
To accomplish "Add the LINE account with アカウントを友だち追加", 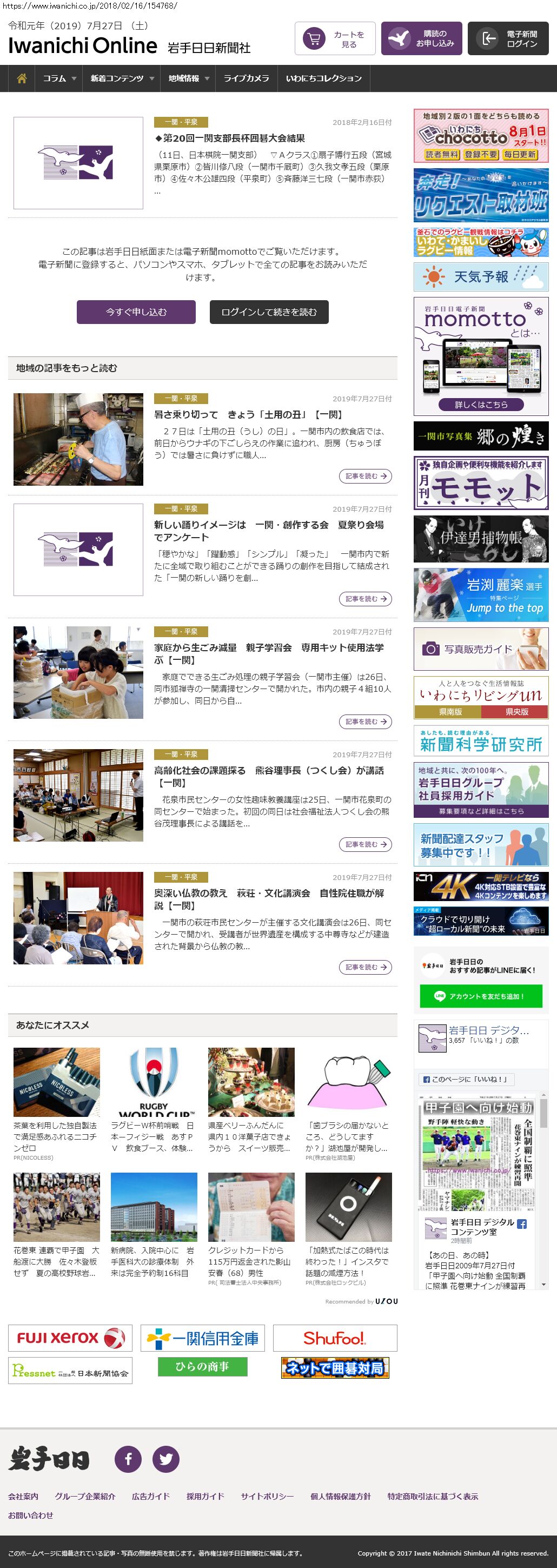I will point(481,996).
